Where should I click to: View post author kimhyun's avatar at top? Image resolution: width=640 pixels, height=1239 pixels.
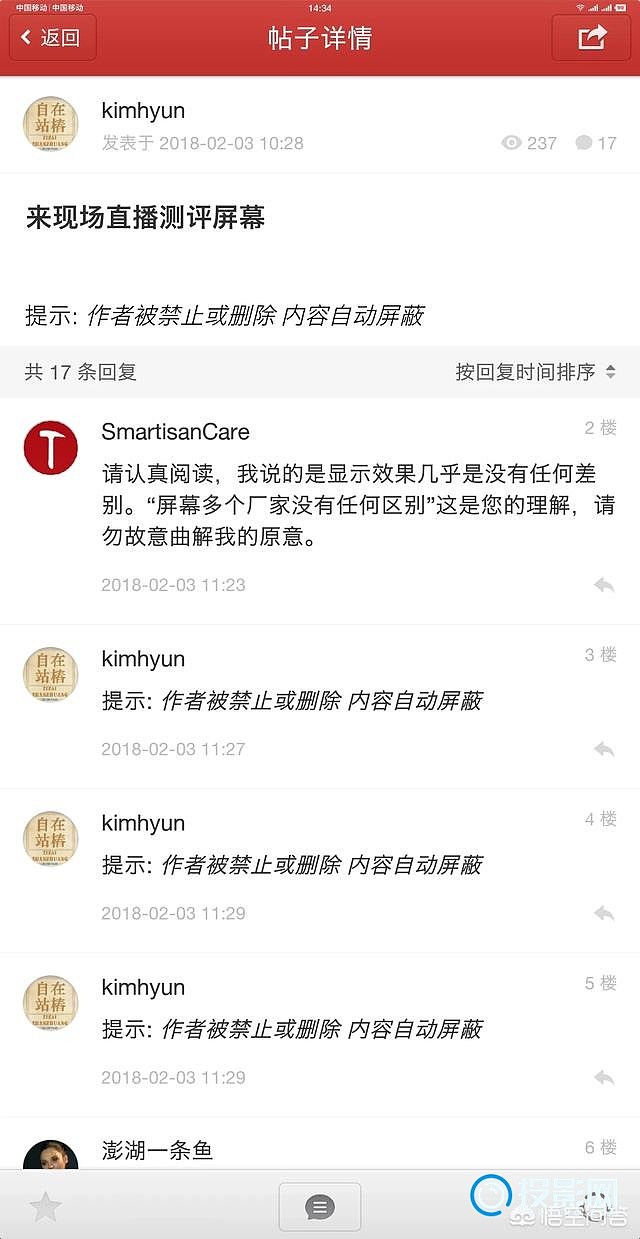[x=50, y=125]
